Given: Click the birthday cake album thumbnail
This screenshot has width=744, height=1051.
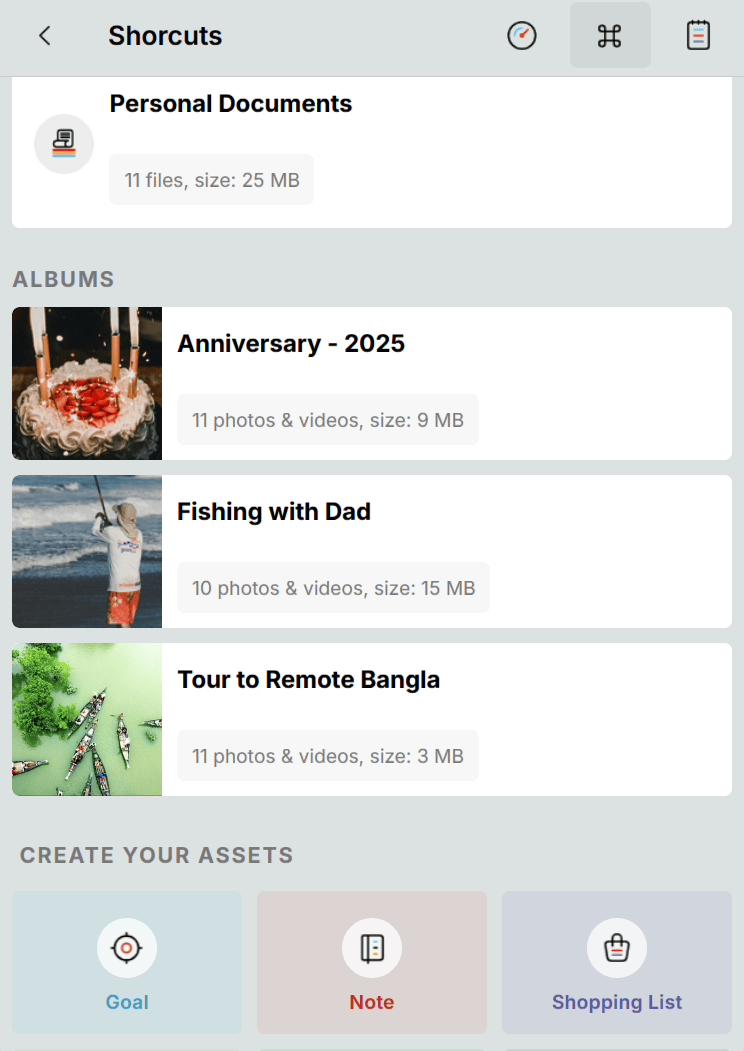Looking at the screenshot, I should [86, 383].
